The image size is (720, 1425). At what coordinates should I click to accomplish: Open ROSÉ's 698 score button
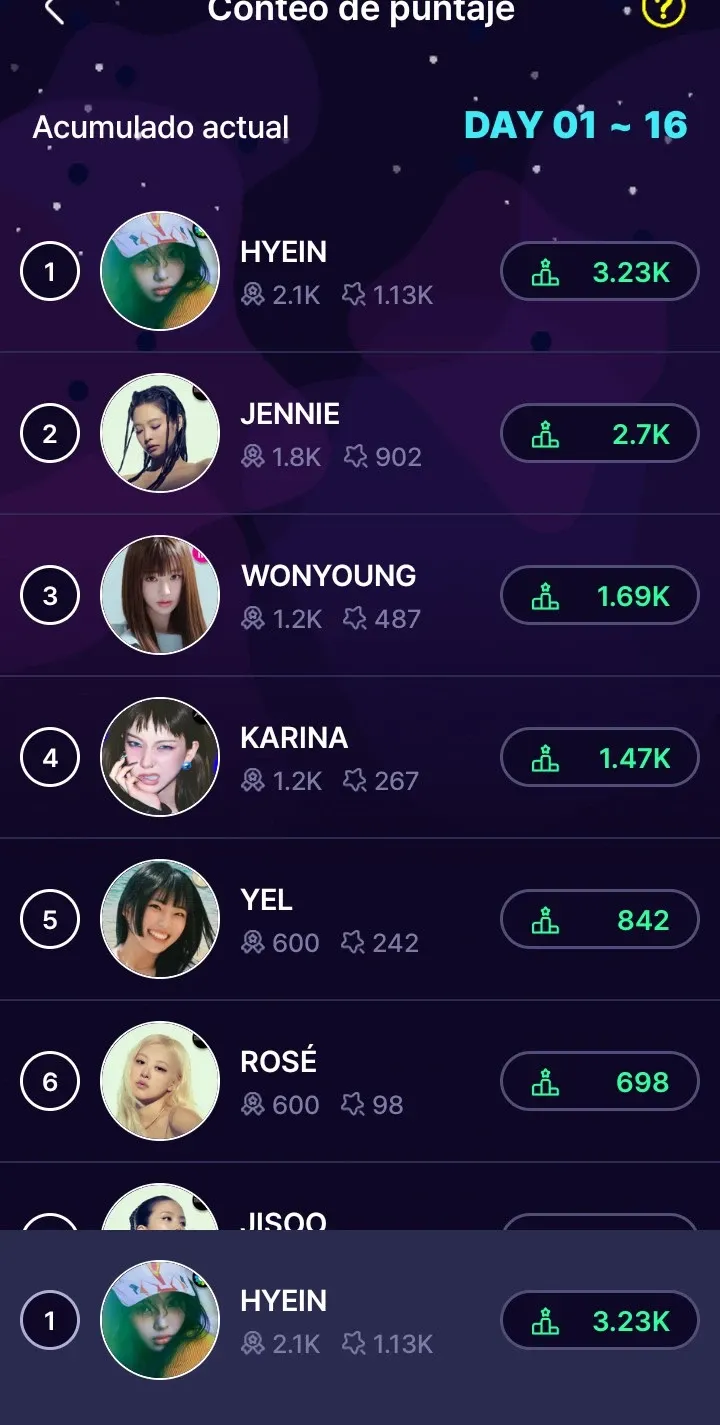tap(599, 1082)
